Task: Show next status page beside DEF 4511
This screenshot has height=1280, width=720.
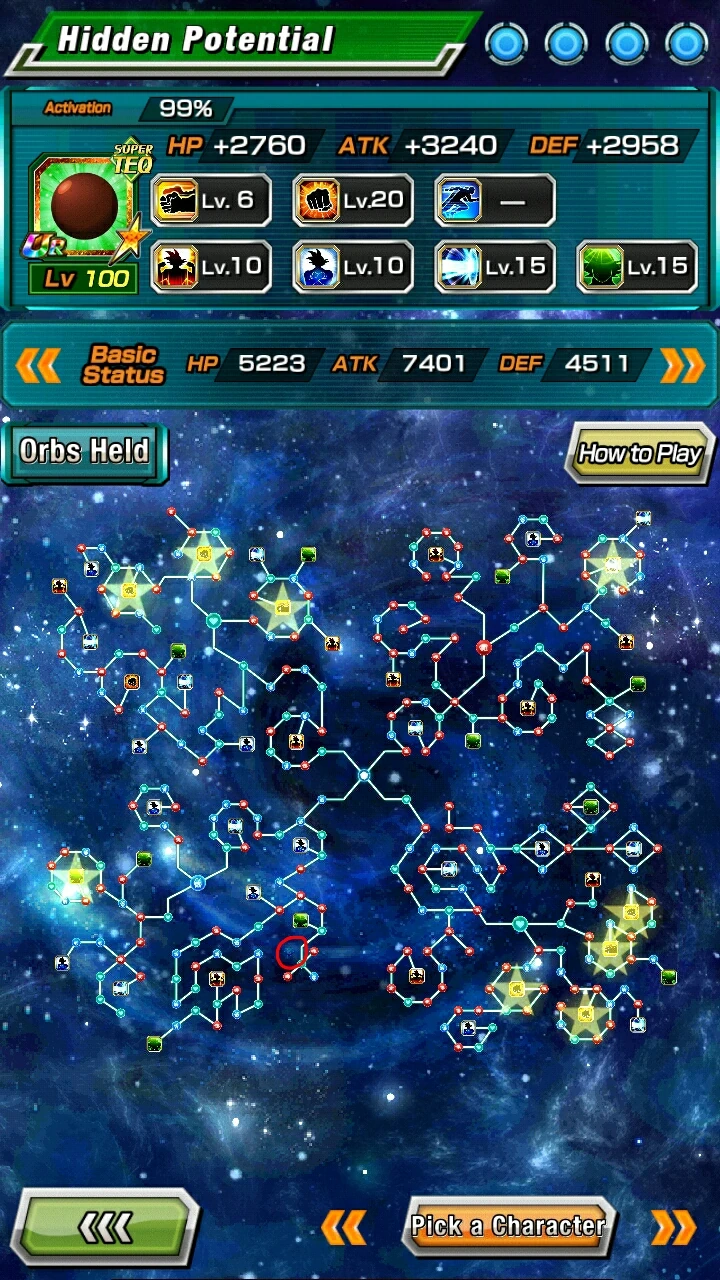Action: (682, 365)
